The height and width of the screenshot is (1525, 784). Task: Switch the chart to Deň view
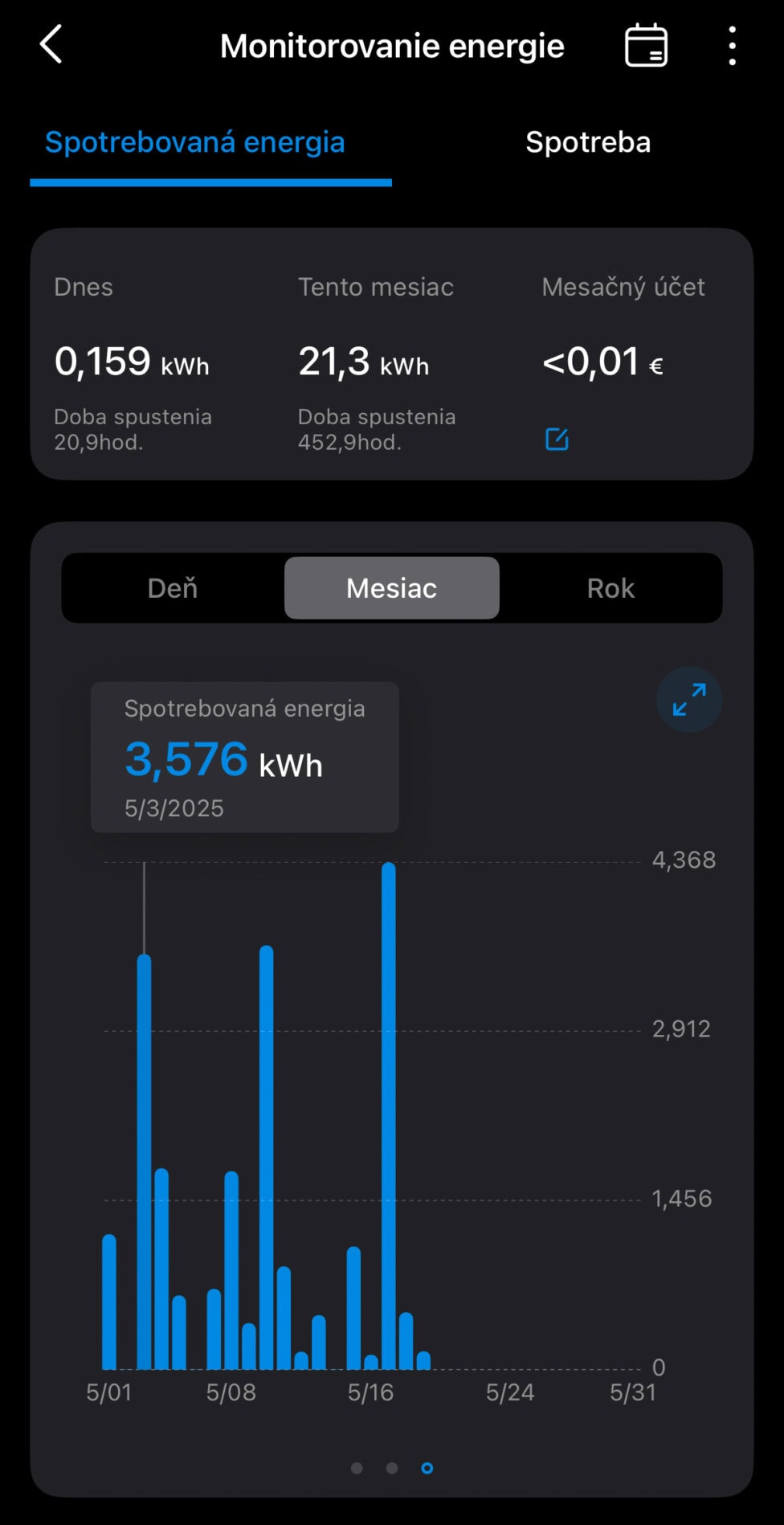(x=173, y=588)
